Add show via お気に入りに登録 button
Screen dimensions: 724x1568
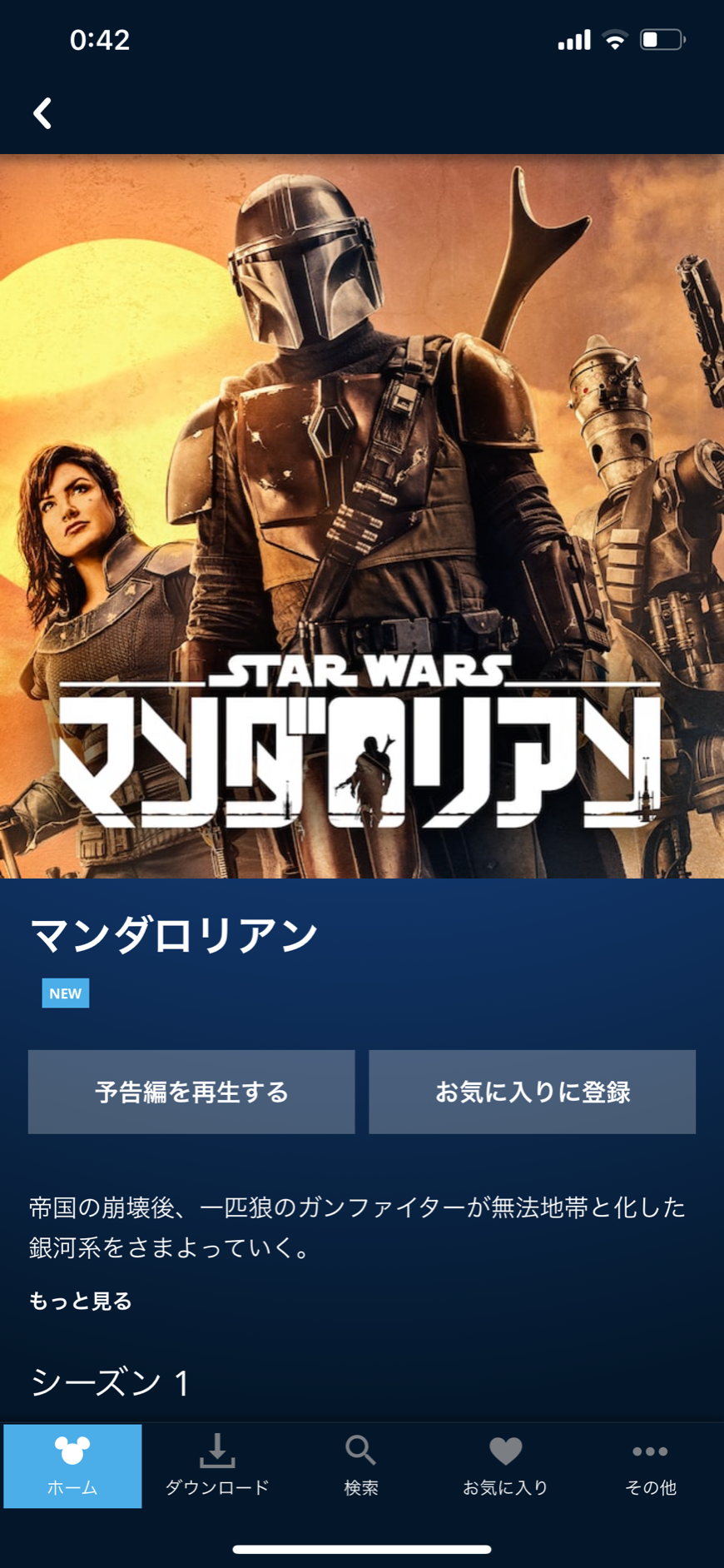(x=532, y=1091)
